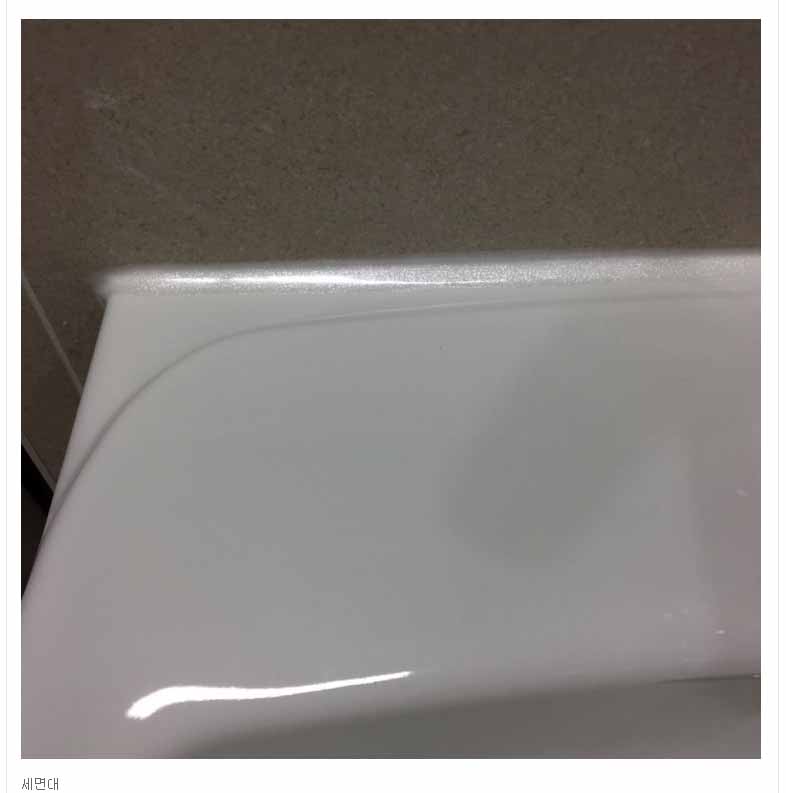786x793 pixels.
Task: Open the 세면대 sink photo
Action: [x=391, y=388]
